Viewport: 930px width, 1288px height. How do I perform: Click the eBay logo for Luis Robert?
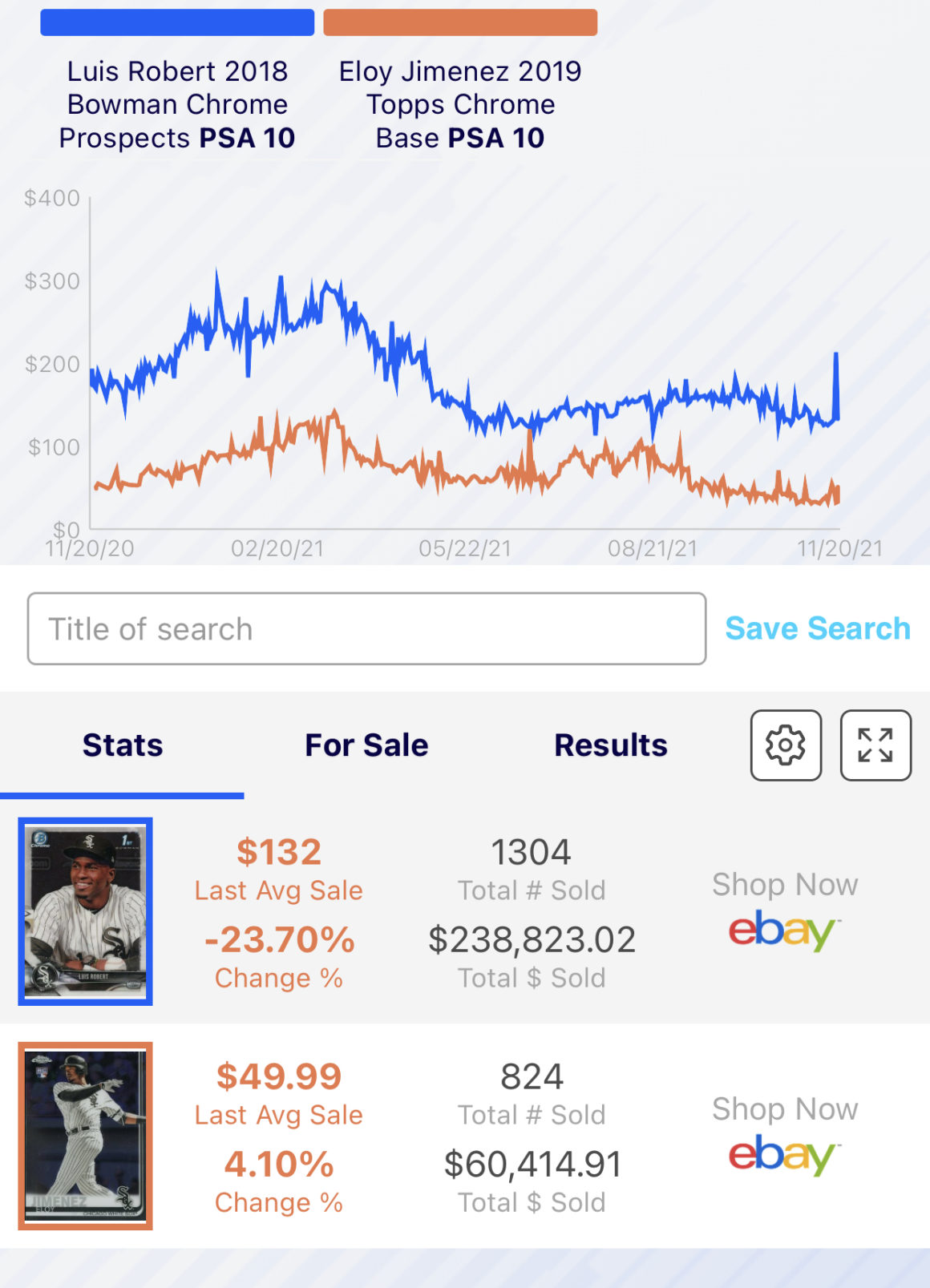[784, 931]
